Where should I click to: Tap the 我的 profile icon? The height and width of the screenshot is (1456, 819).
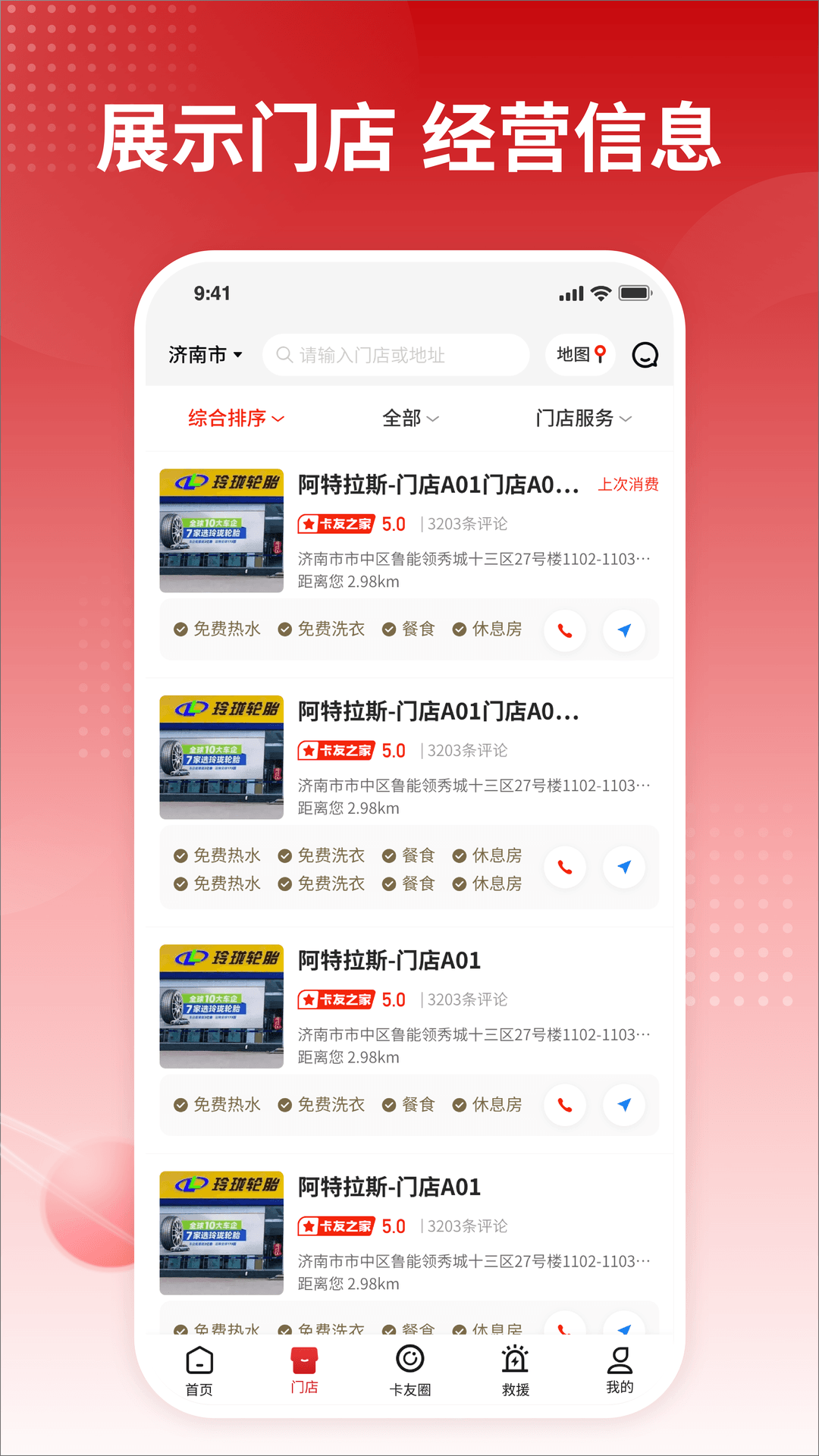click(x=620, y=1365)
